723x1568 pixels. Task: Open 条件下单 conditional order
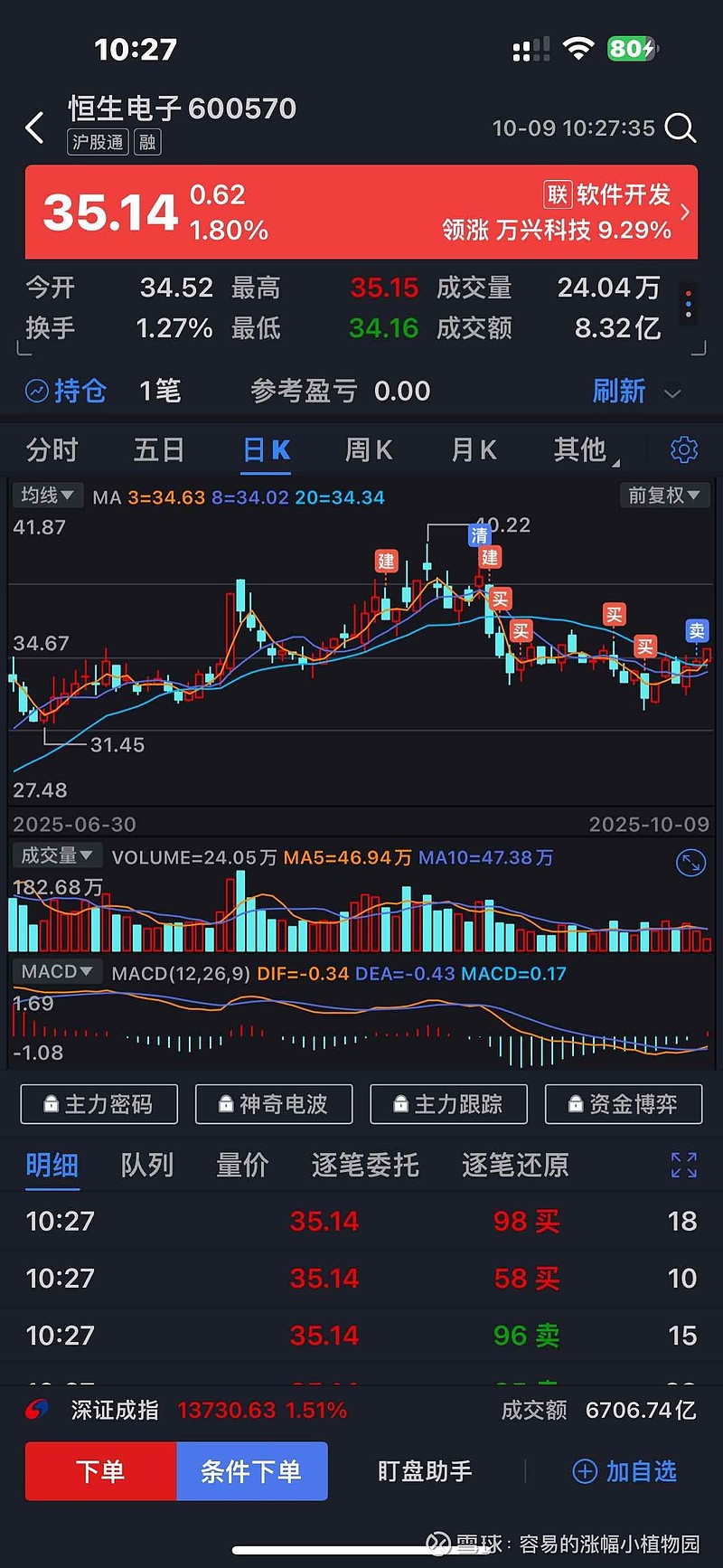[x=251, y=1471]
